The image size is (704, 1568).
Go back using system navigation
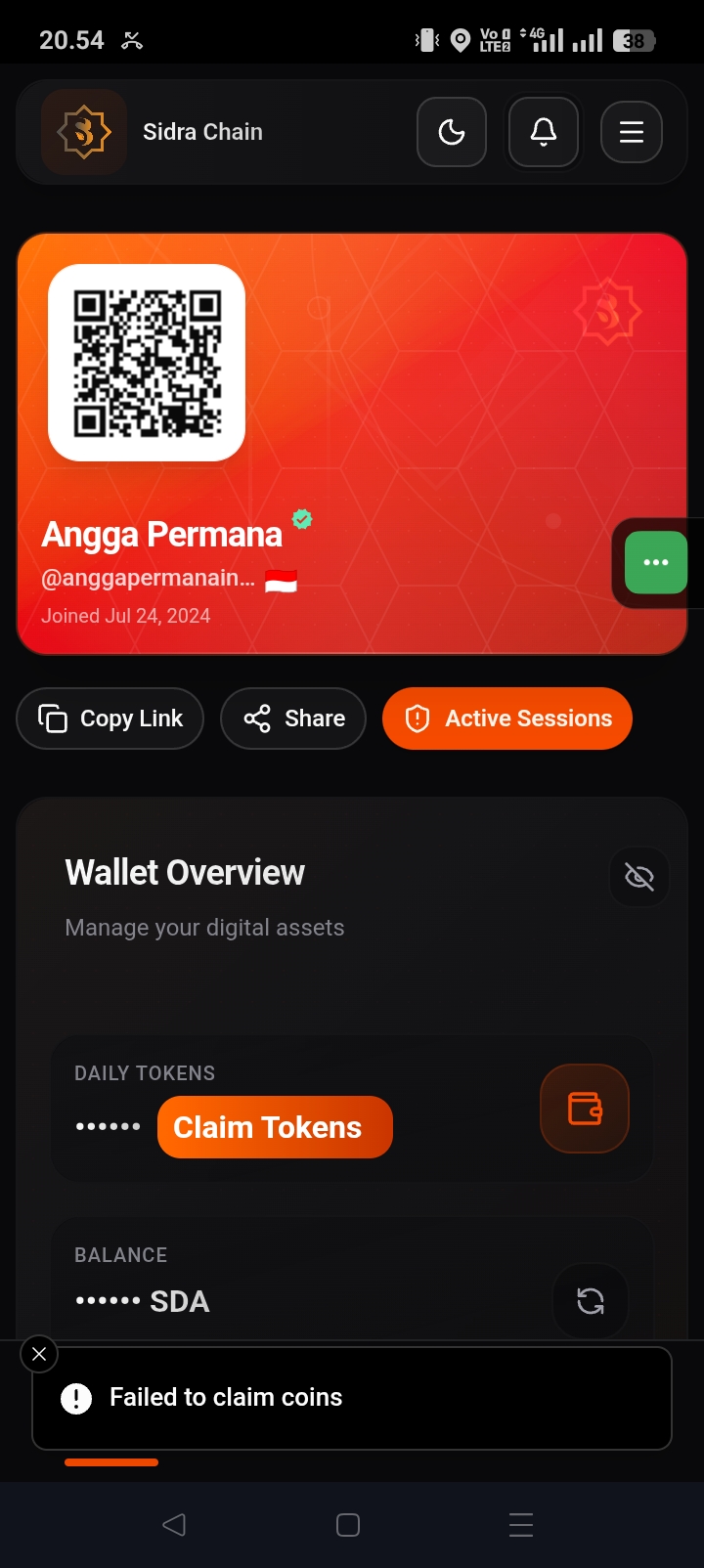click(x=174, y=1525)
